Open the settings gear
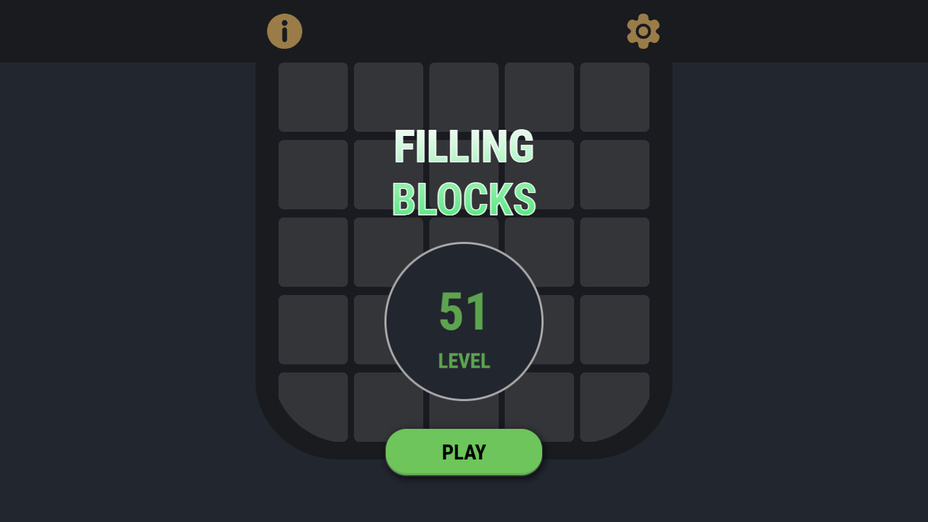Viewport: 928px width, 522px height. [643, 31]
